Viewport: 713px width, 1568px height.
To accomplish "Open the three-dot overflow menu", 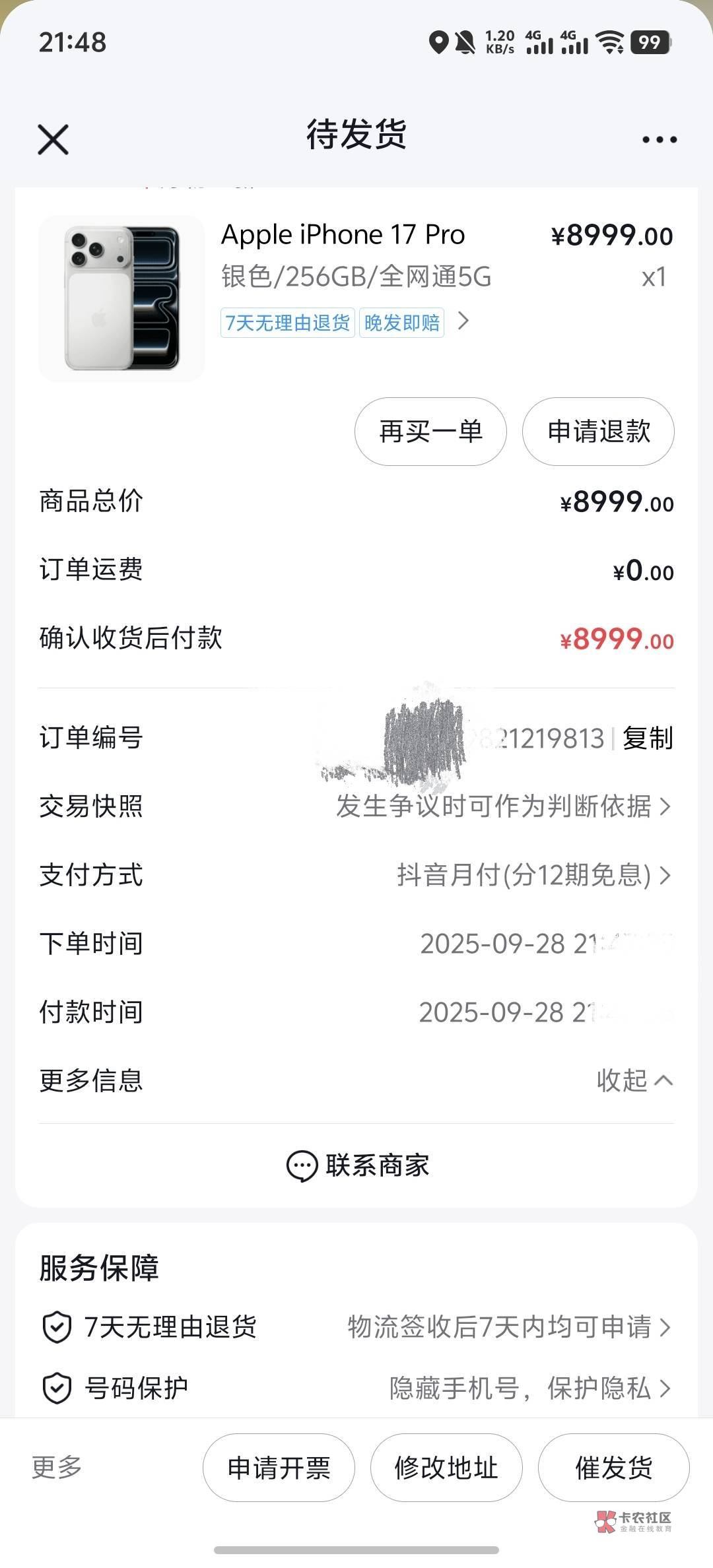I will pyautogui.click(x=659, y=139).
